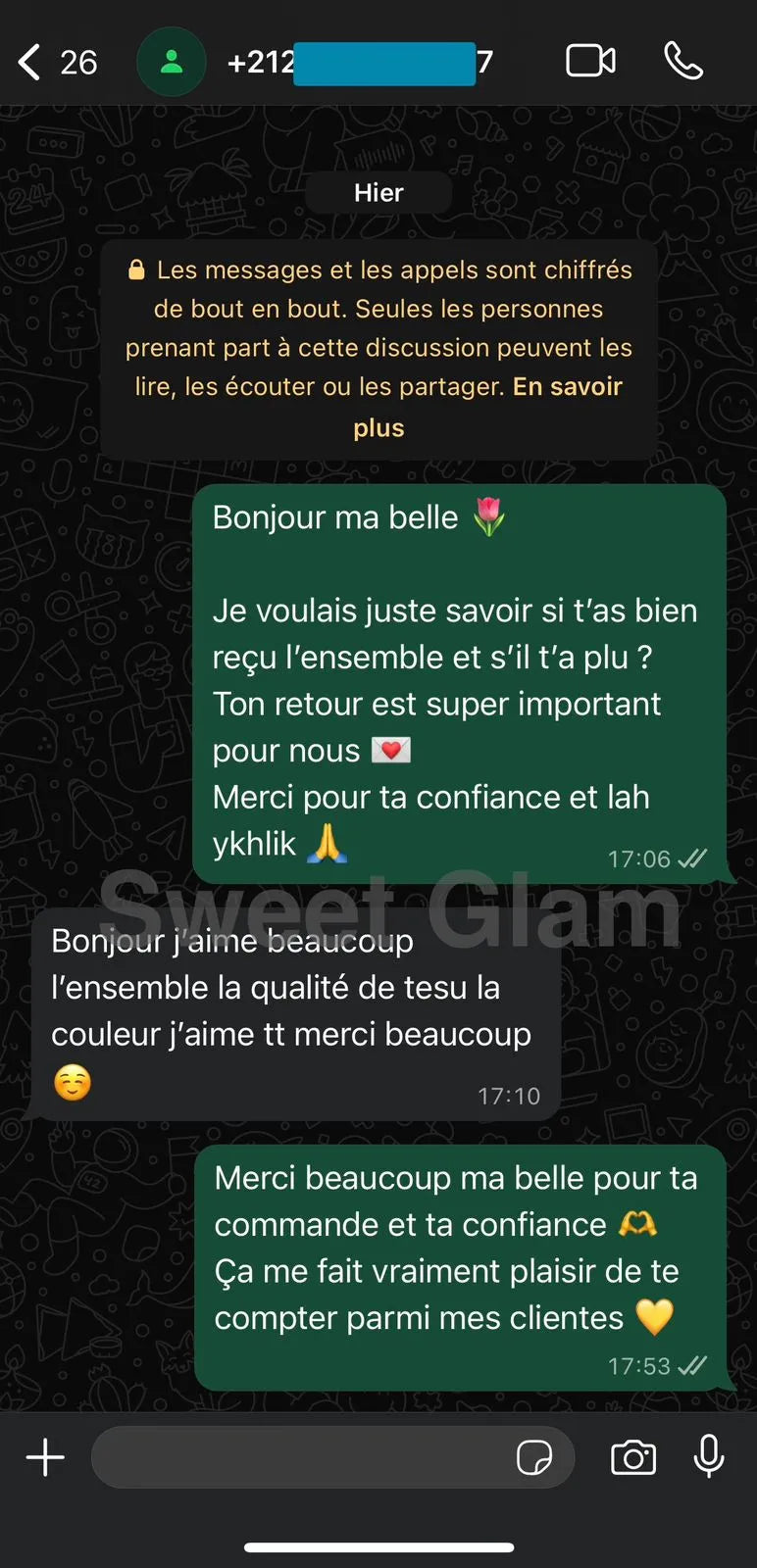The image size is (757, 1568).
Task: Start a voice call
Action: tap(682, 61)
